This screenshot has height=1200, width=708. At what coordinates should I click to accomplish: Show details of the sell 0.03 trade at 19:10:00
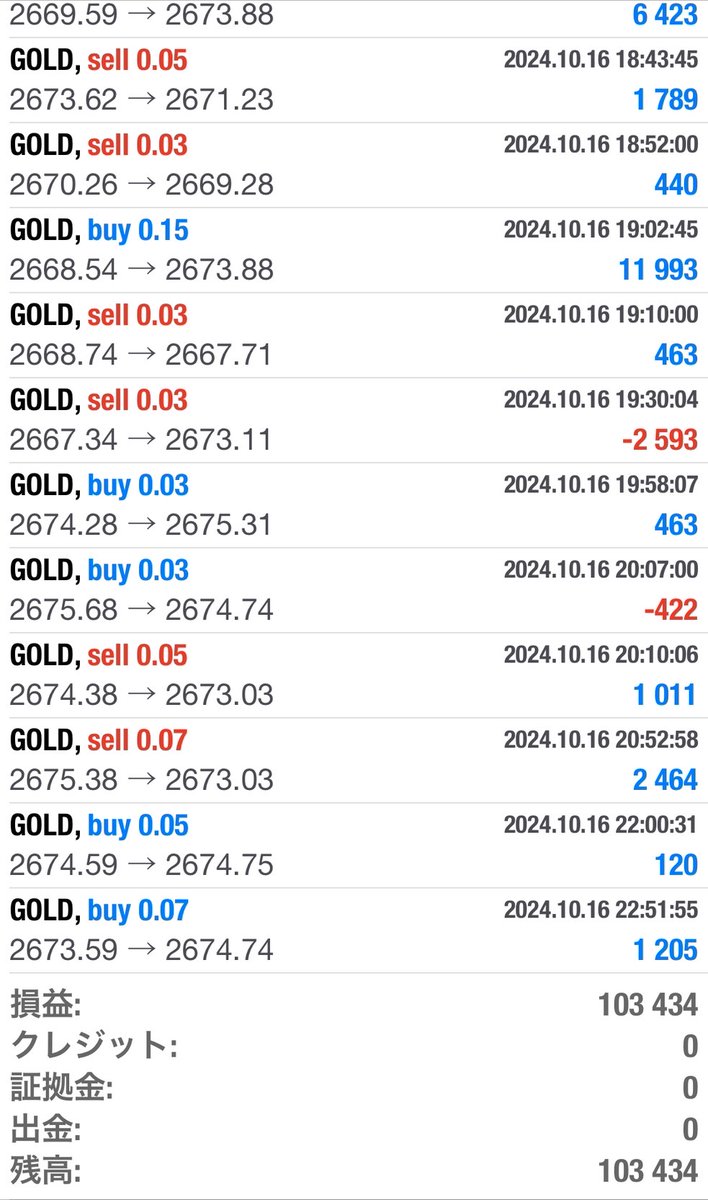[354, 335]
